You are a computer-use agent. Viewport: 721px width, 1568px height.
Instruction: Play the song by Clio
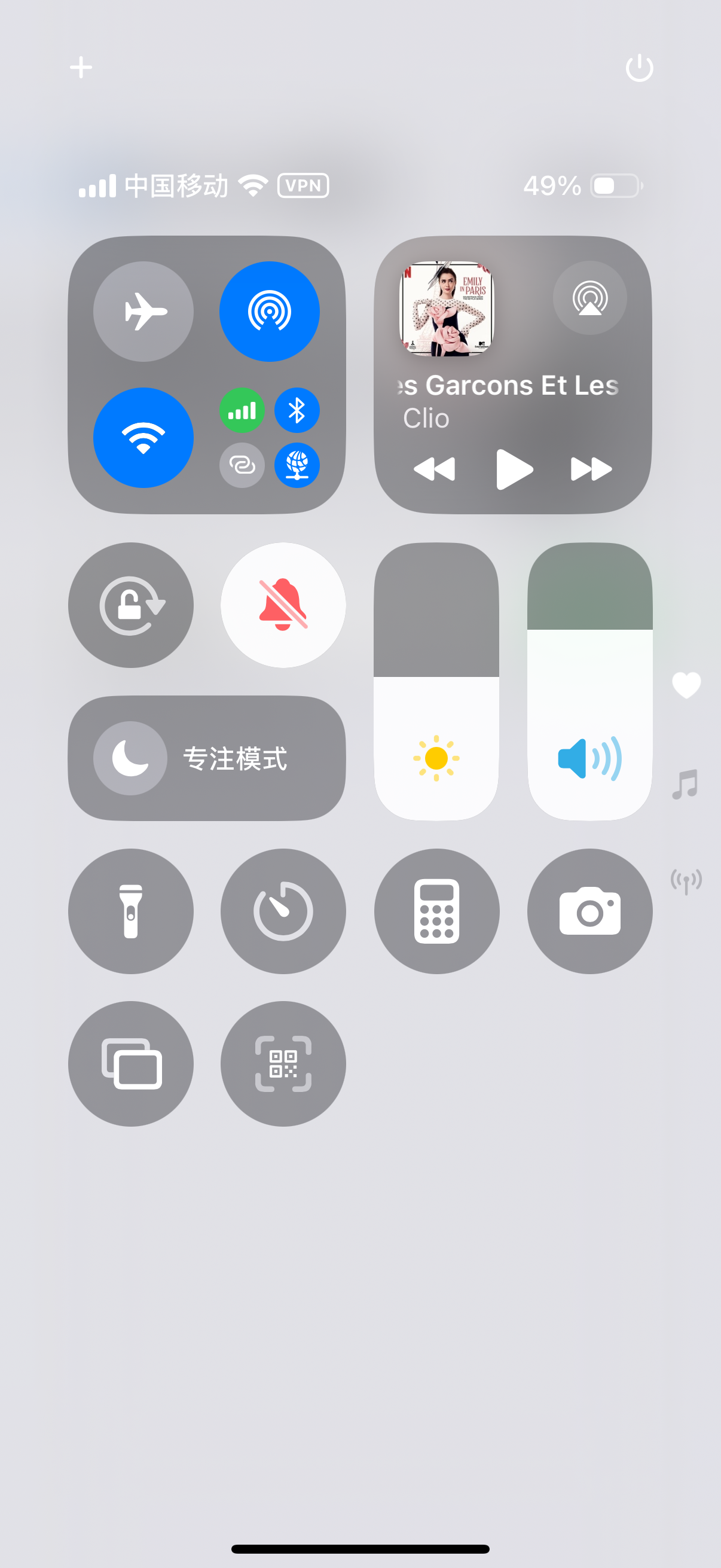[x=514, y=469]
